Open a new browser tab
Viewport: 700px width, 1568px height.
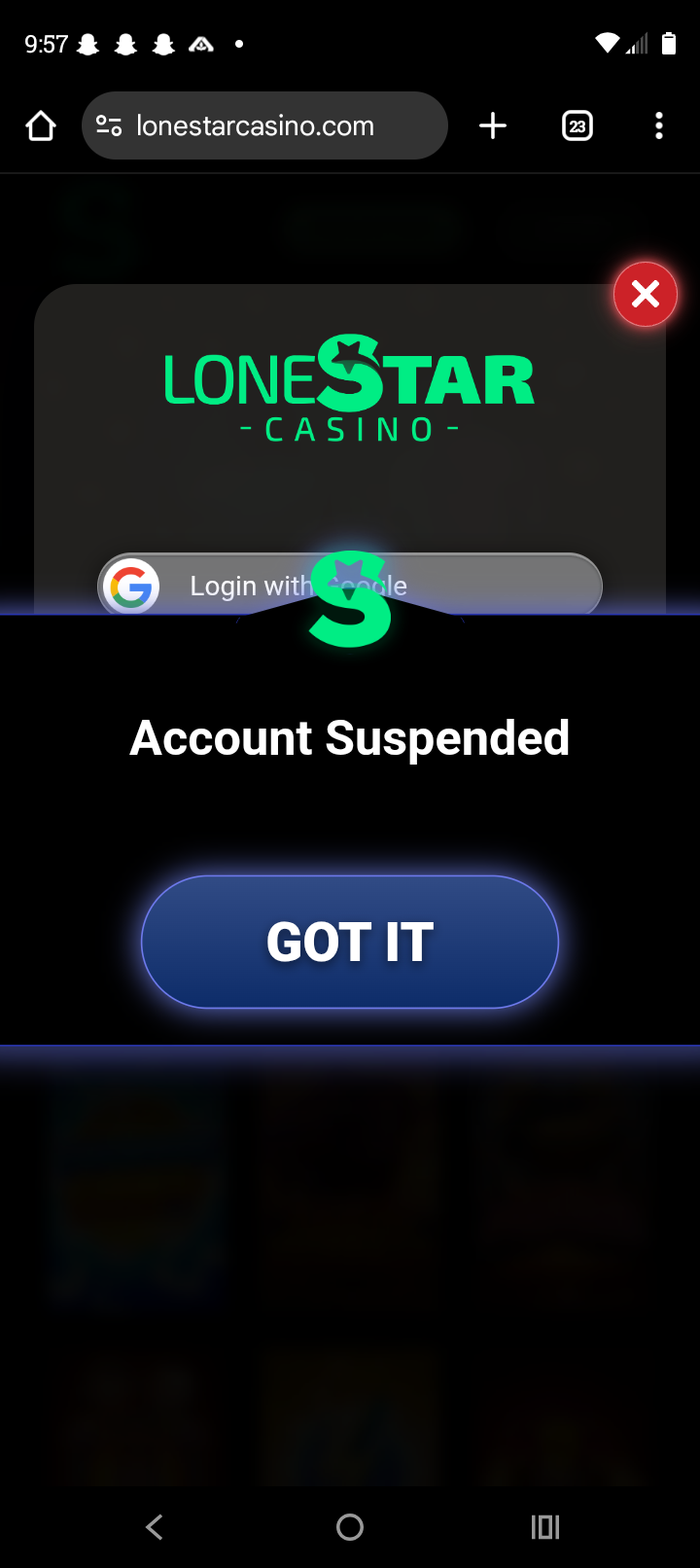tap(493, 125)
